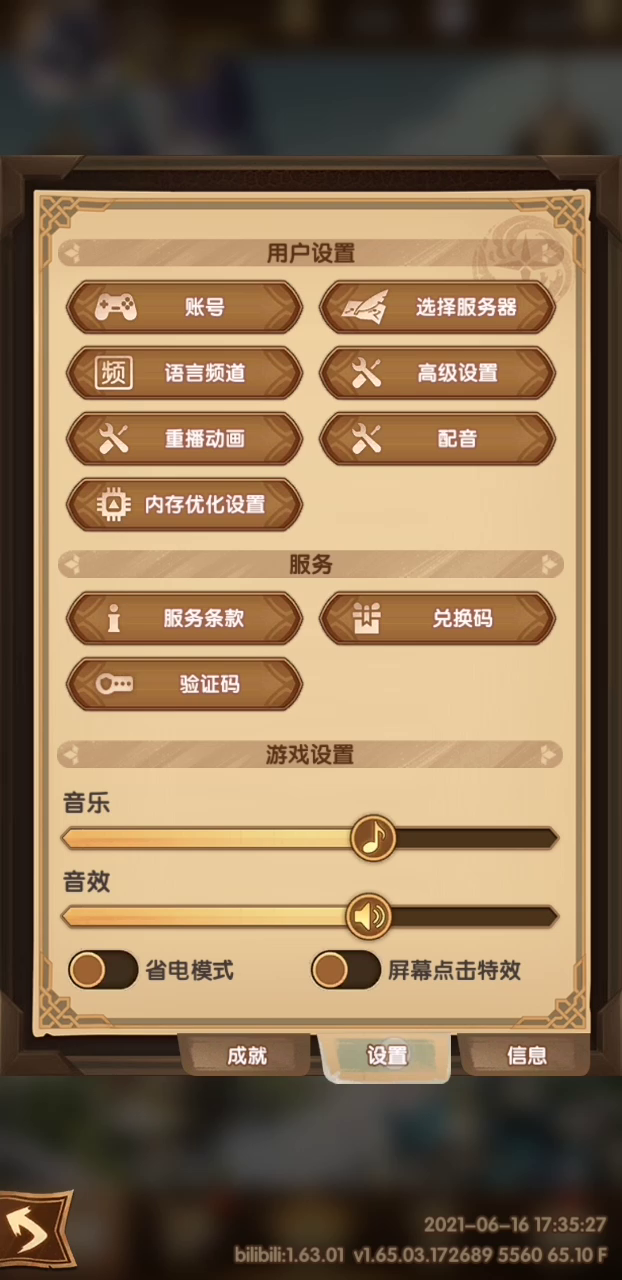Switch to the 信息 info tab
The height and width of the screenshot is (1280, 622).
point(526,1055)
